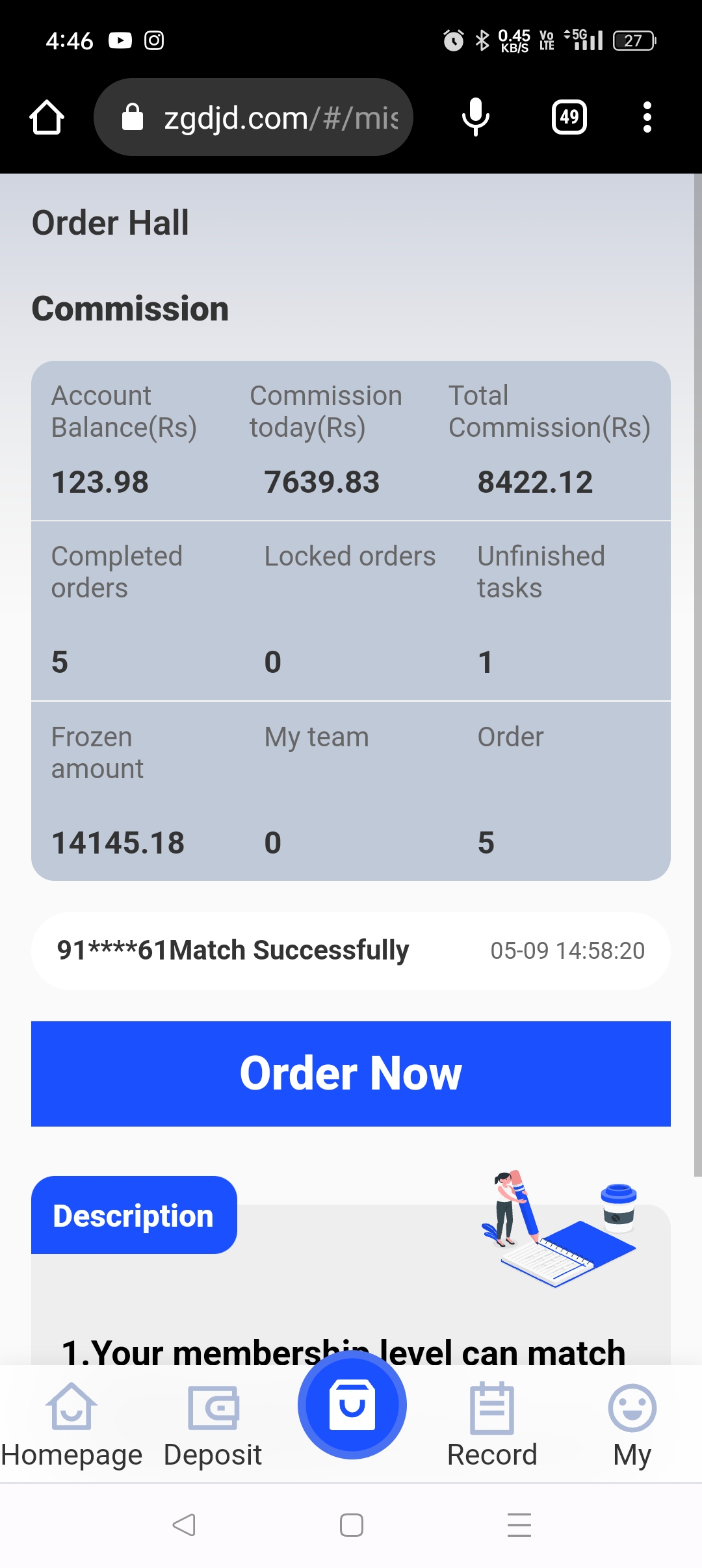Viewport: 702px width, 1568px height.
Task: Switch to the Record tab
Action: pos(492,1424)
